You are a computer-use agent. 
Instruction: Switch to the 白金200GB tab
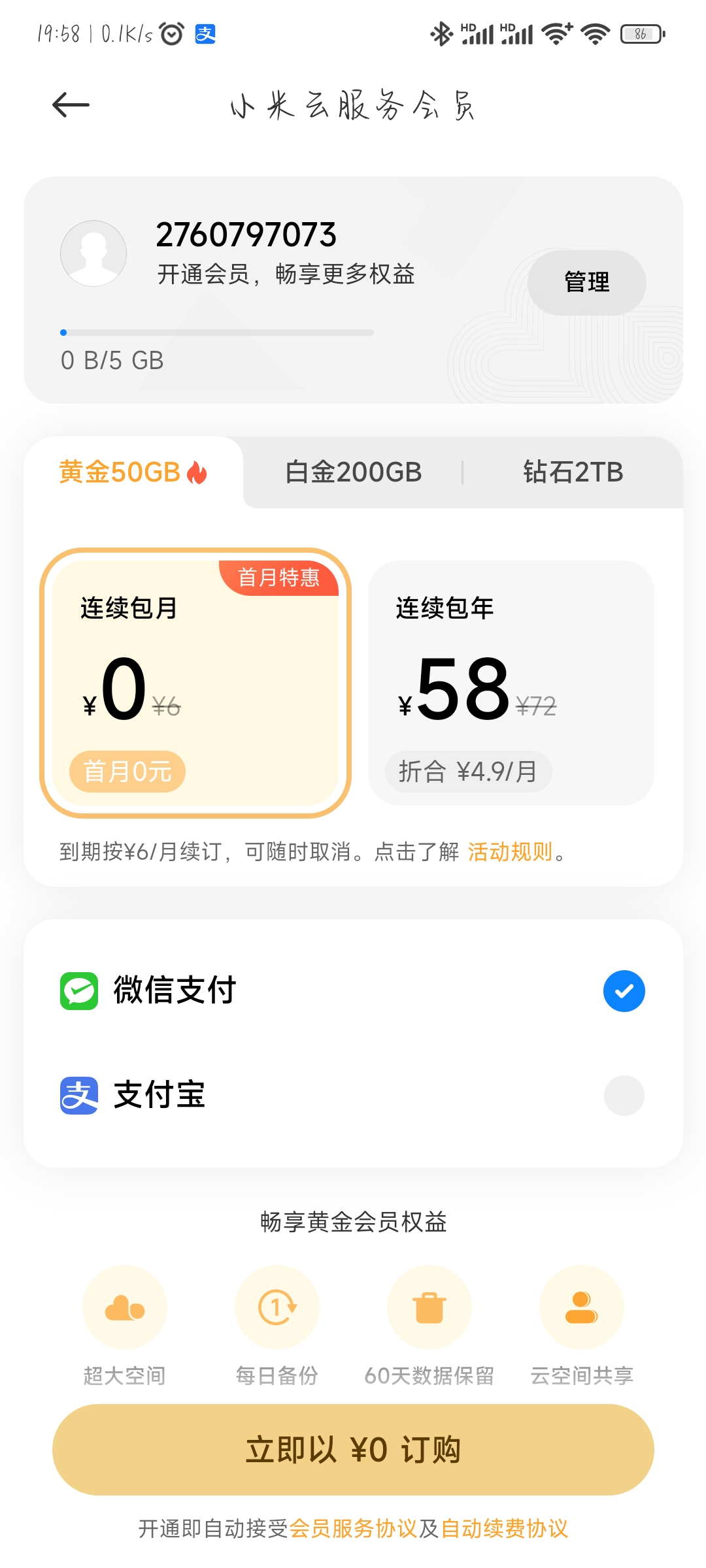point(354,472)
